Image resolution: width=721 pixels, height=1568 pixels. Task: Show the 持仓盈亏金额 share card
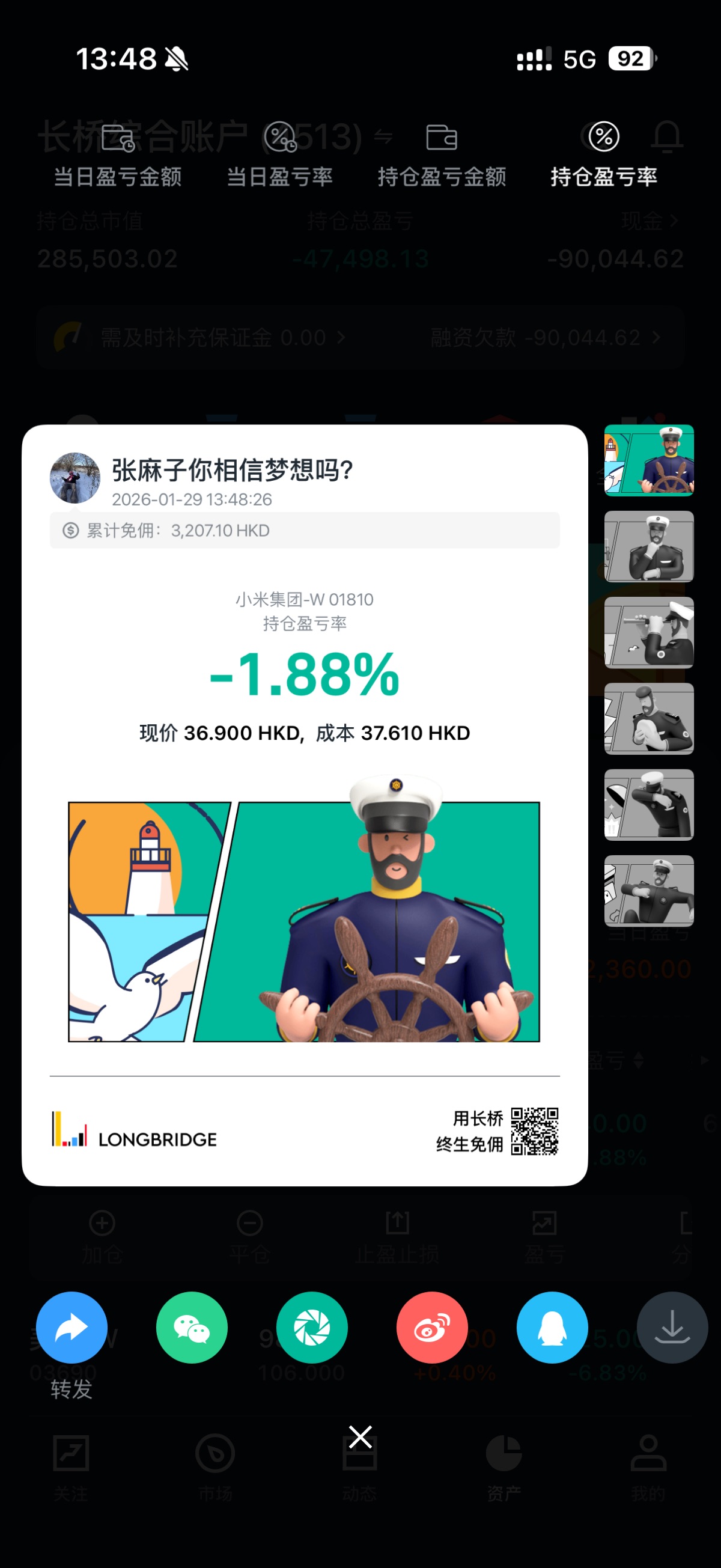(x=442, y=155)
